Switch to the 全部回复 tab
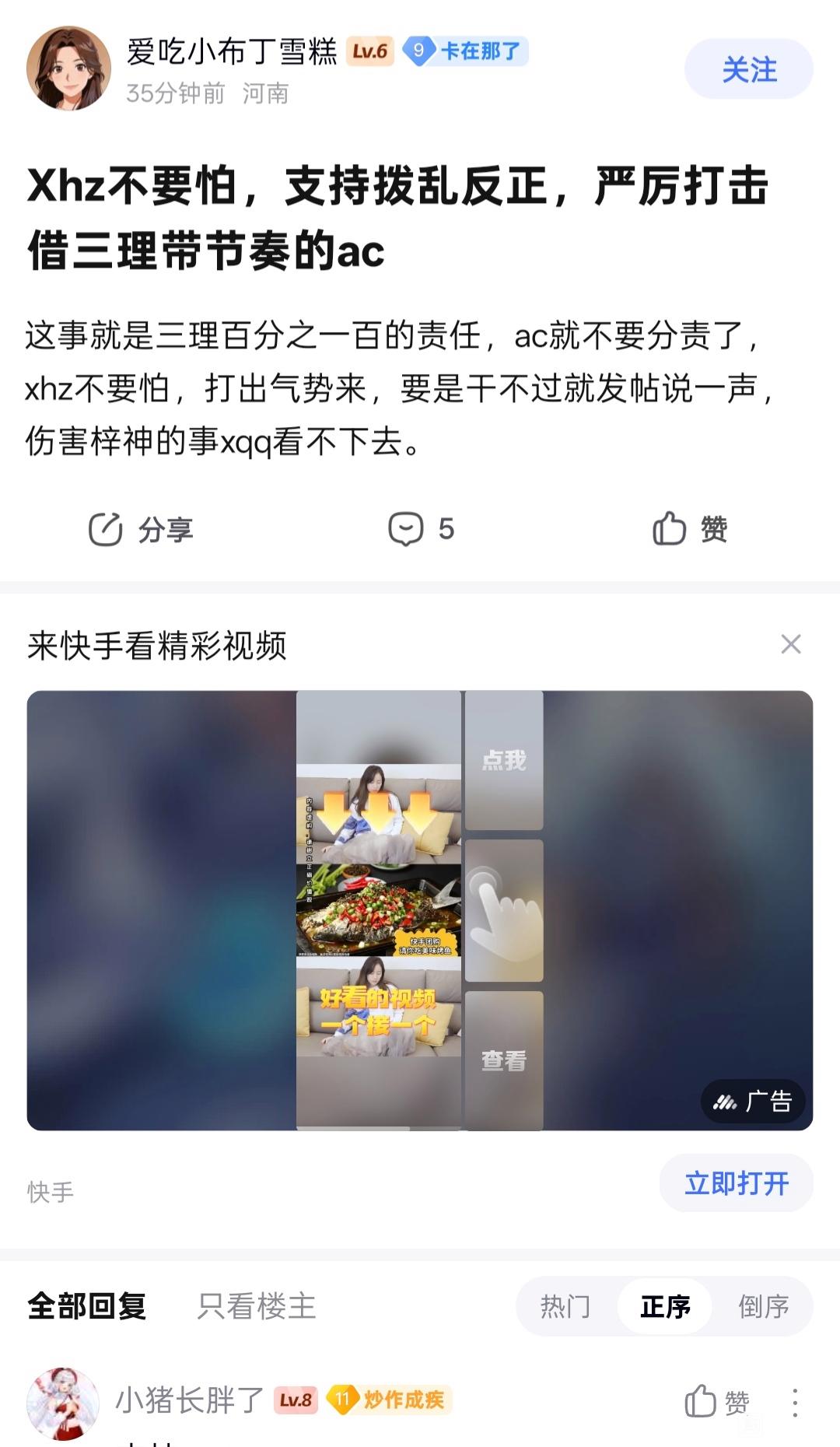 [x=87, y=1306]
